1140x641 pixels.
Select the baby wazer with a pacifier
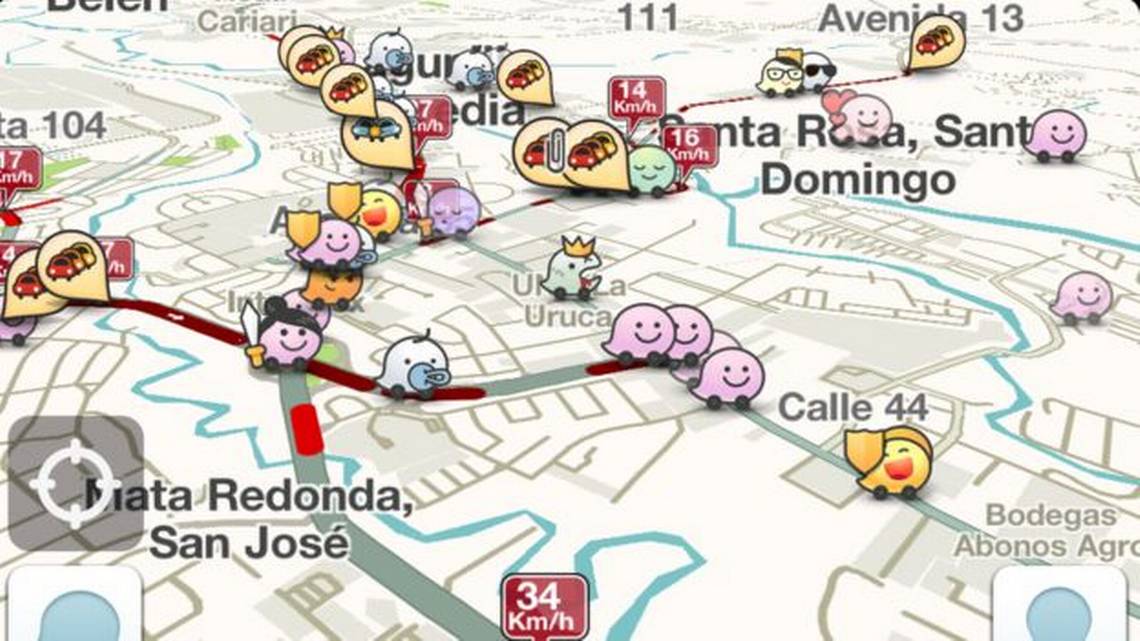[416, 365]
